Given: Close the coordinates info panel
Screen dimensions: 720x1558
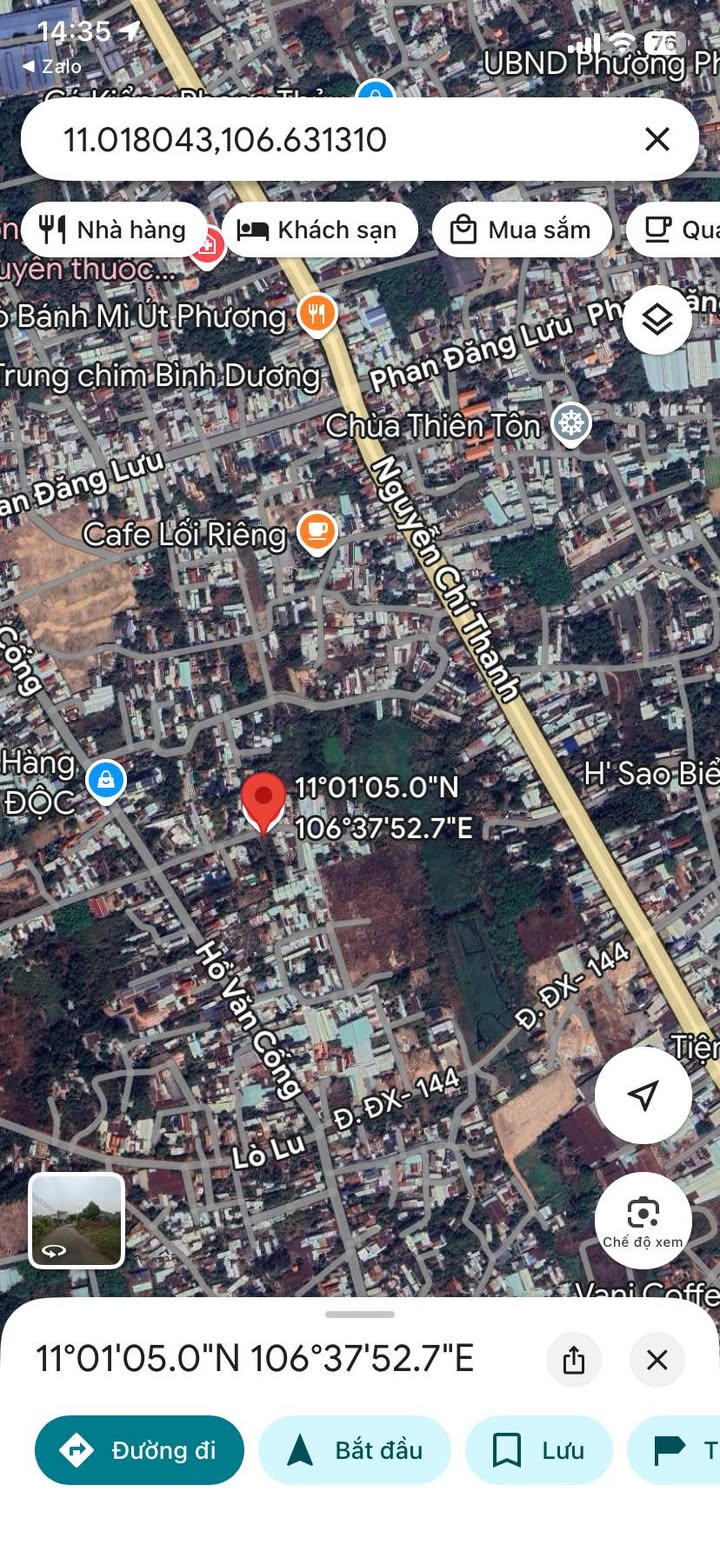Looking at the screenshot, I should point(657,1360).
